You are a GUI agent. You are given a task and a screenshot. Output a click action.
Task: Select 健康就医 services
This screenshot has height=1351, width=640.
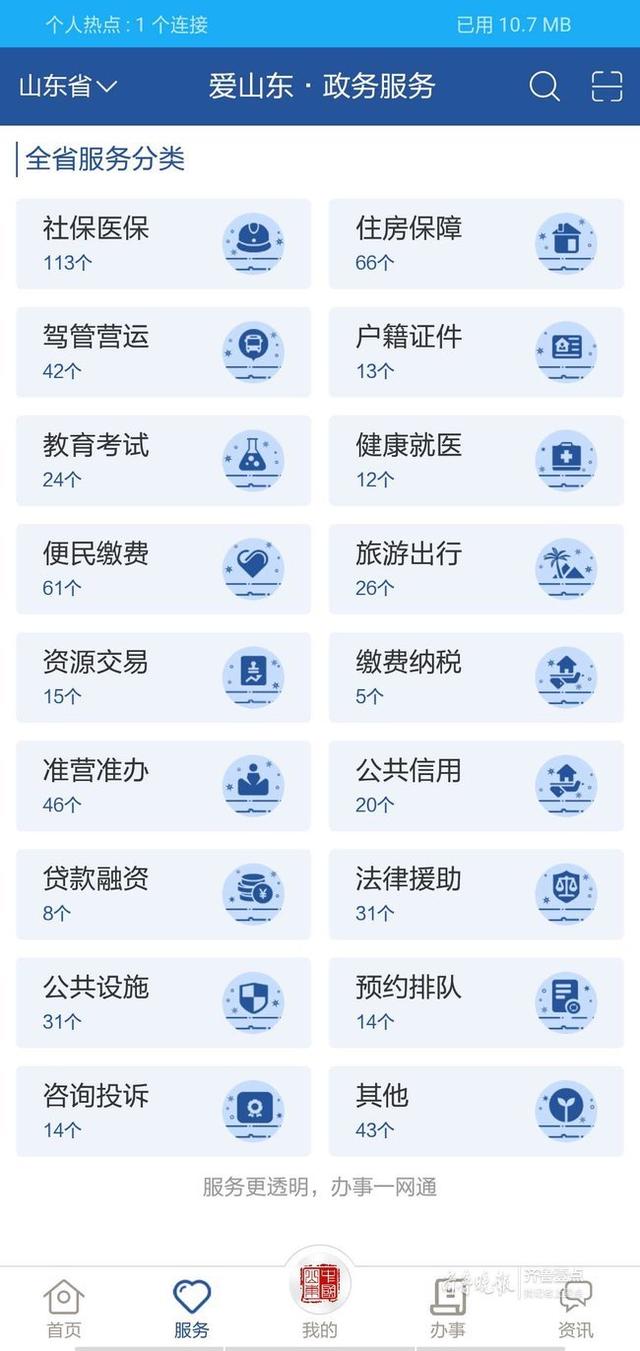click(x=476, y=461)
